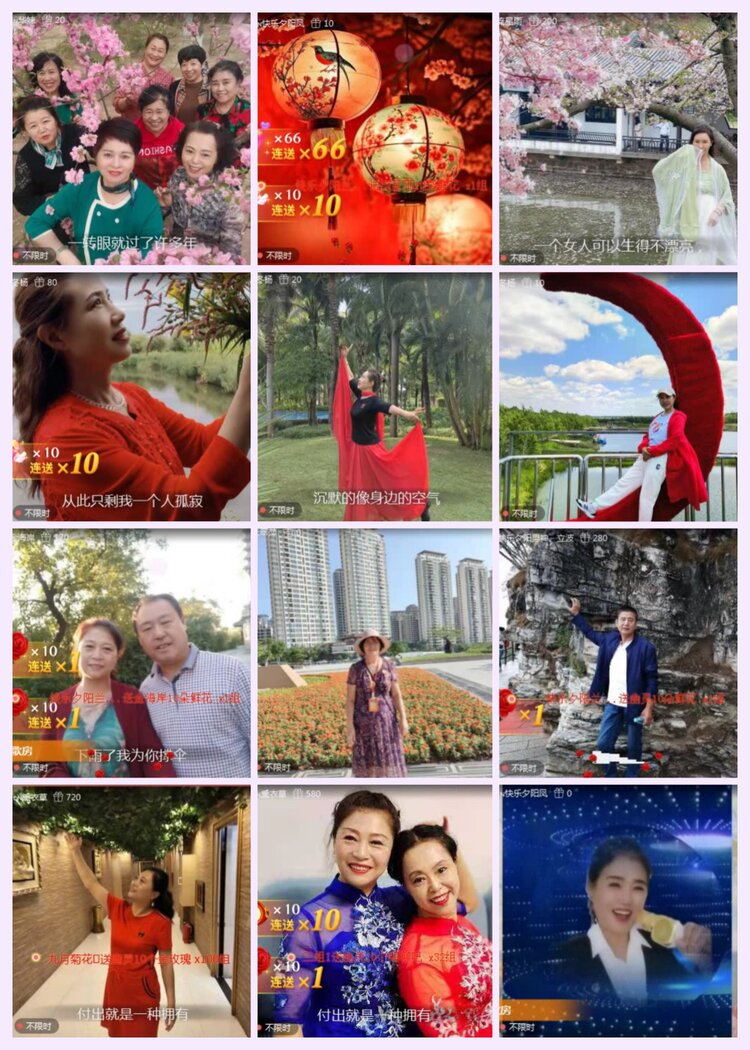Select the 歌房 tab under the couple's stream
Screen dimensions: 750x1050
pyautogui.click(x=22, y=751)
